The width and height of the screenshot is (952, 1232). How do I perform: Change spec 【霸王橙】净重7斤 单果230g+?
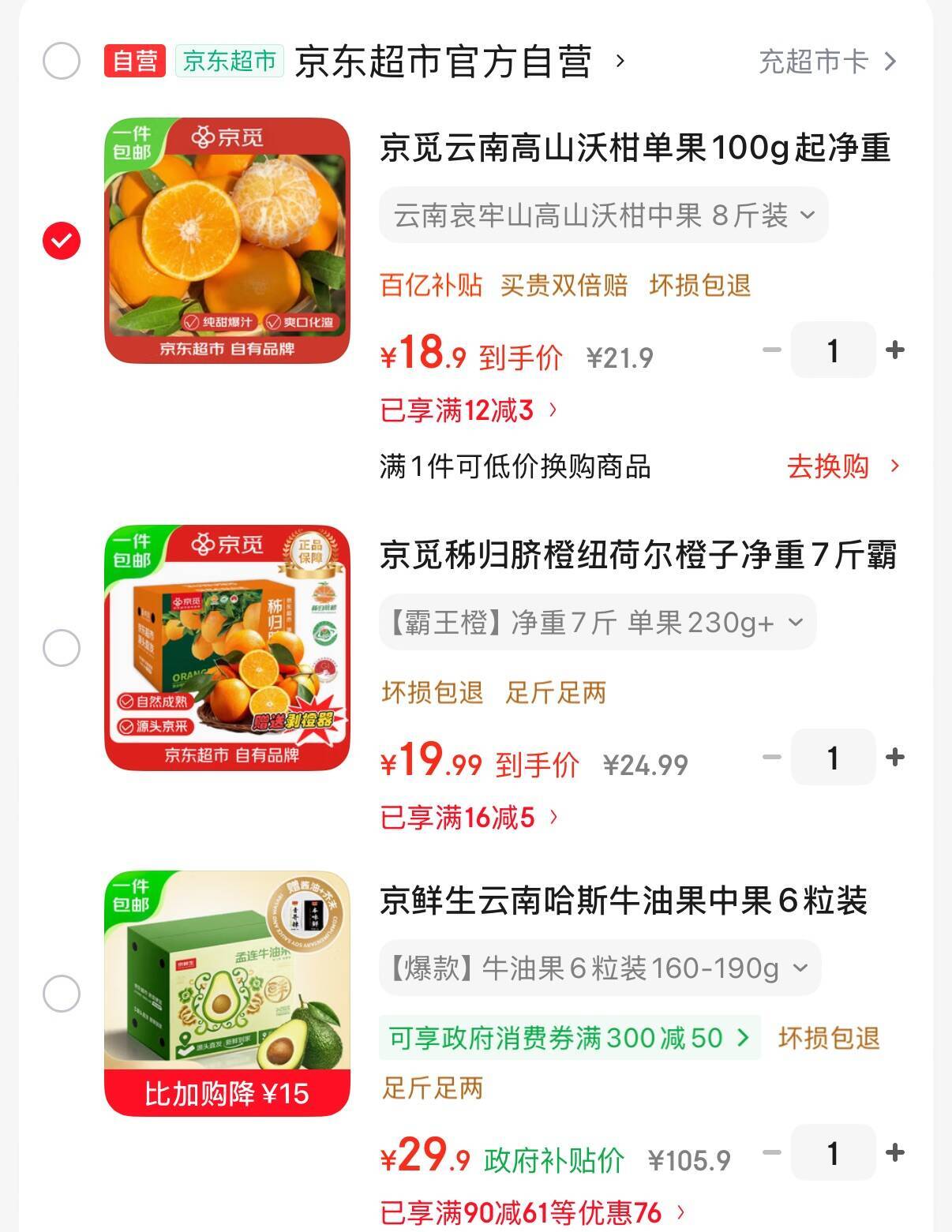point(597,623)
